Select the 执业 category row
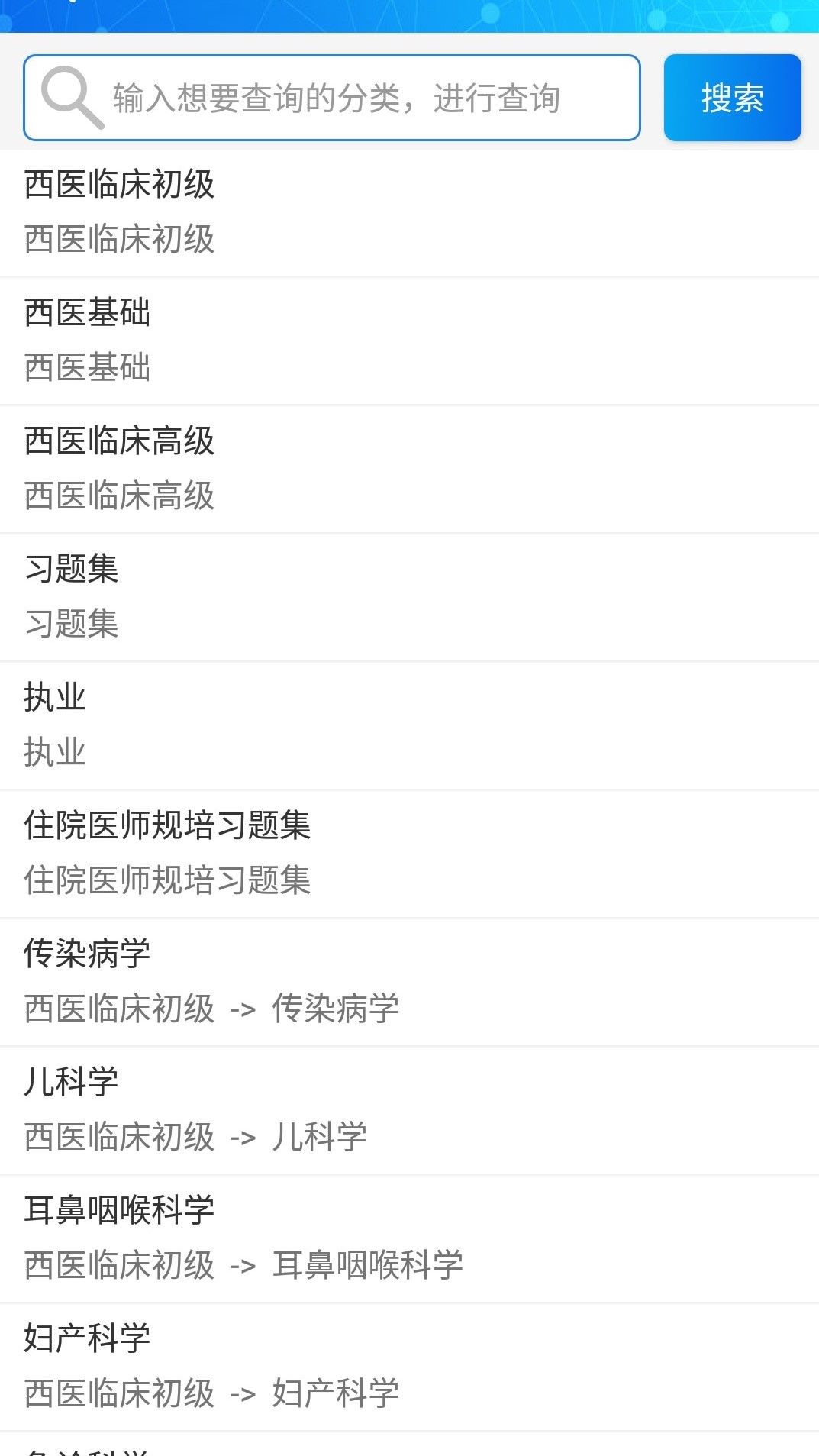 [409, 725]
